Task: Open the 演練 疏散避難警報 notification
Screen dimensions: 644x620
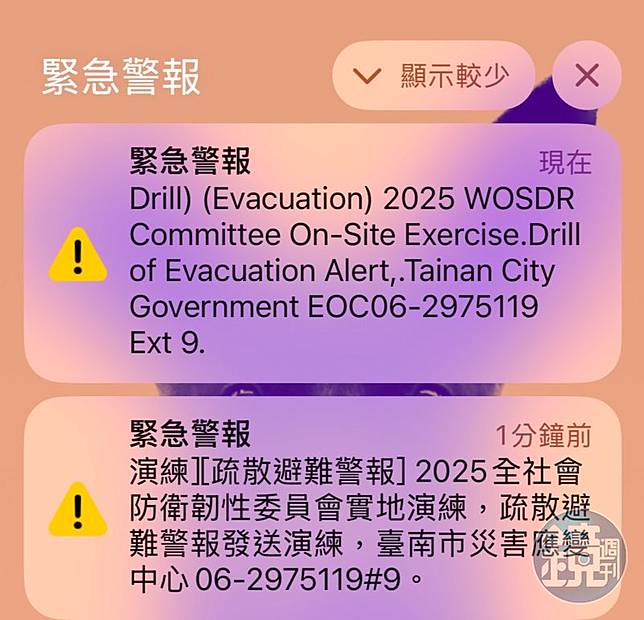Action: [322, 507]
